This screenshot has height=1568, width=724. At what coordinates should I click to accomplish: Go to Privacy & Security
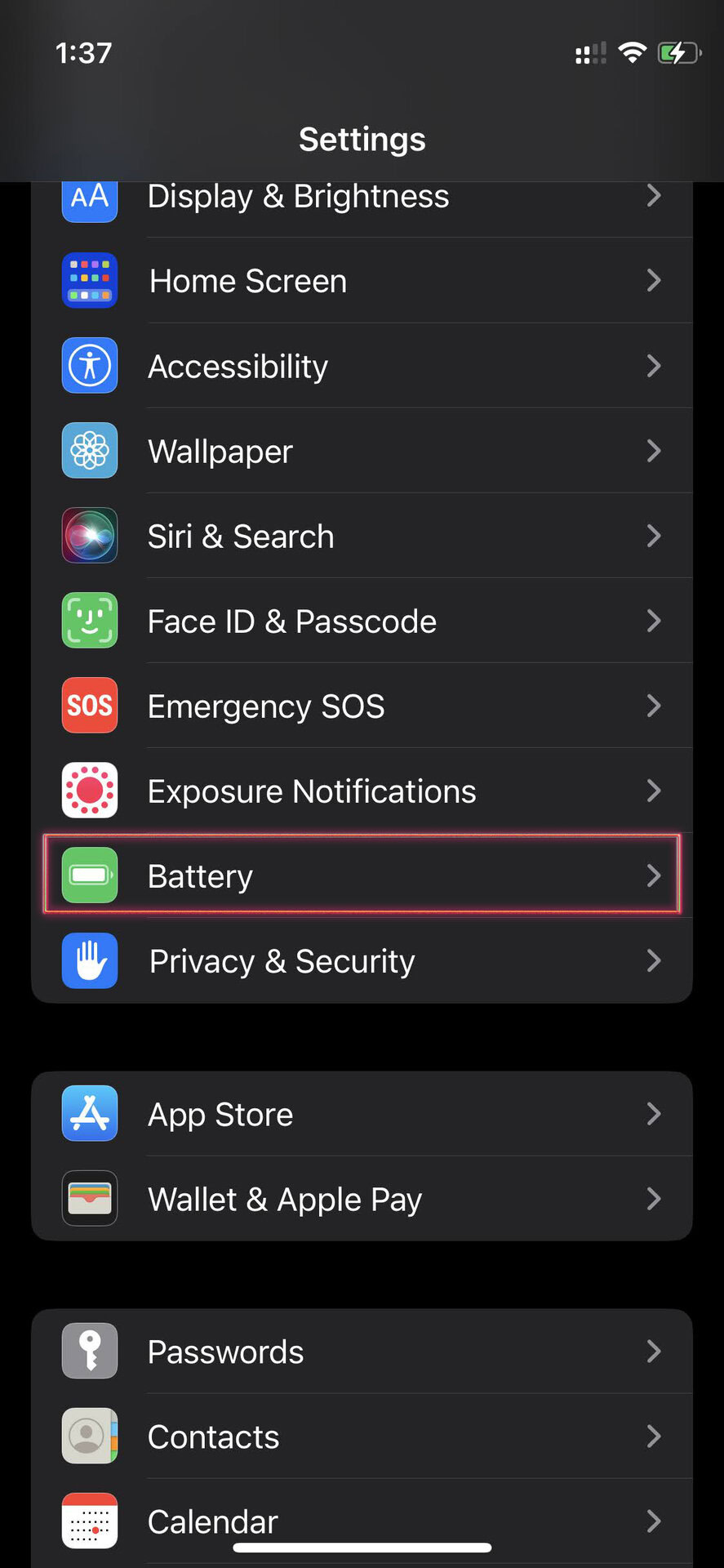click(x=362, y=960)
